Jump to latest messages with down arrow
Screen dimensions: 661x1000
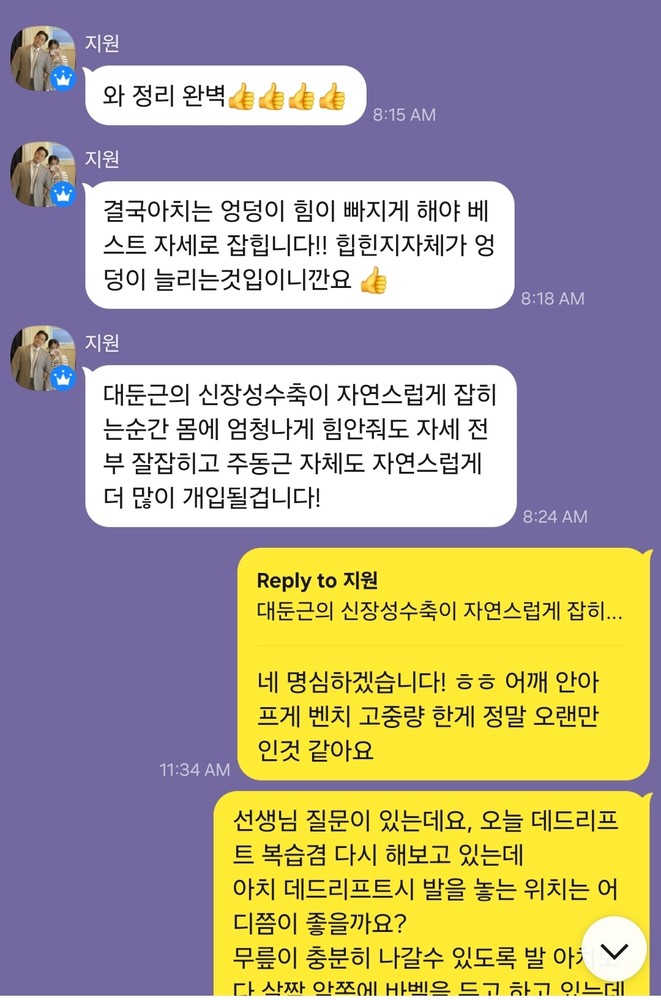click(613, 948)
